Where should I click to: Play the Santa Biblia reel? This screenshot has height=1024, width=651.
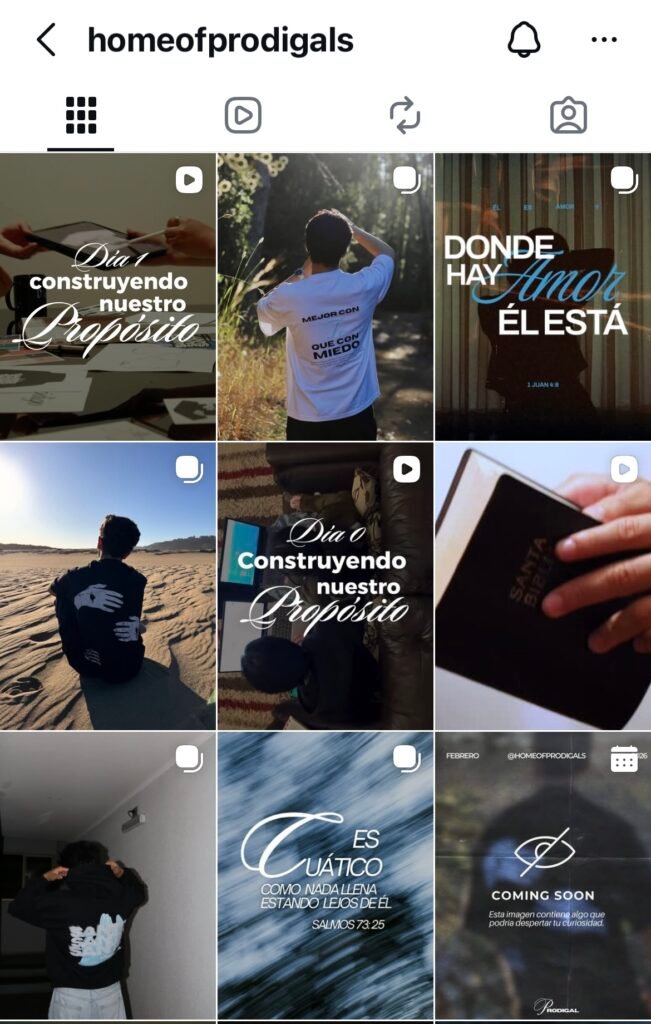543,586
